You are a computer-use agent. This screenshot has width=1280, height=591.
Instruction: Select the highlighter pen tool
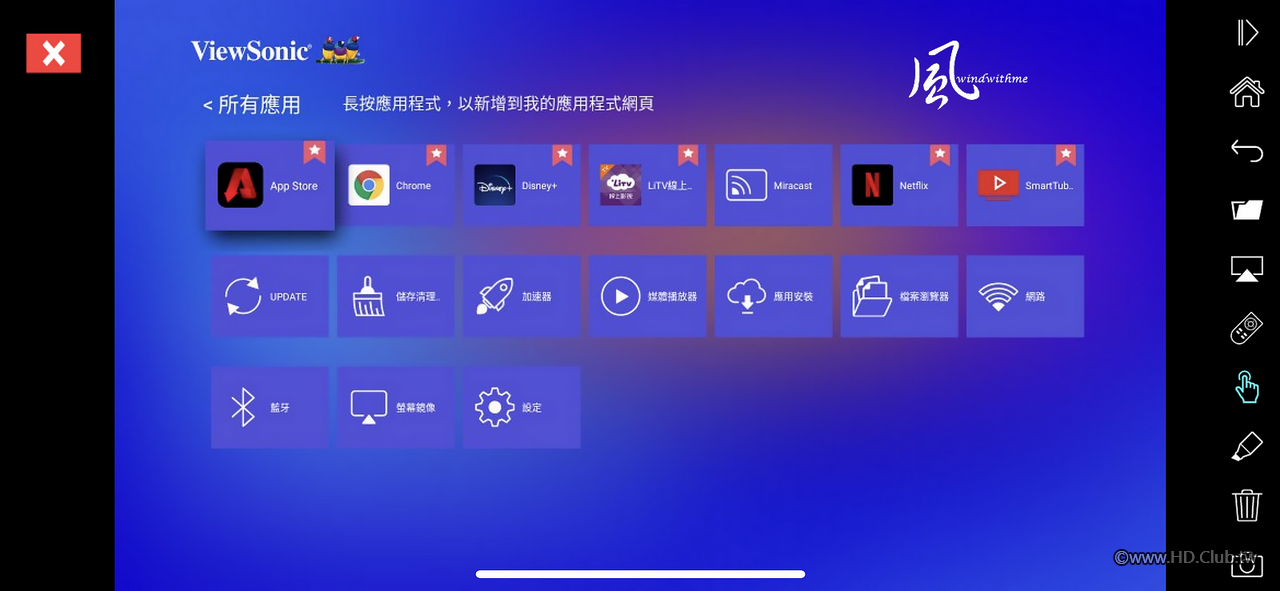[1246, 446]
